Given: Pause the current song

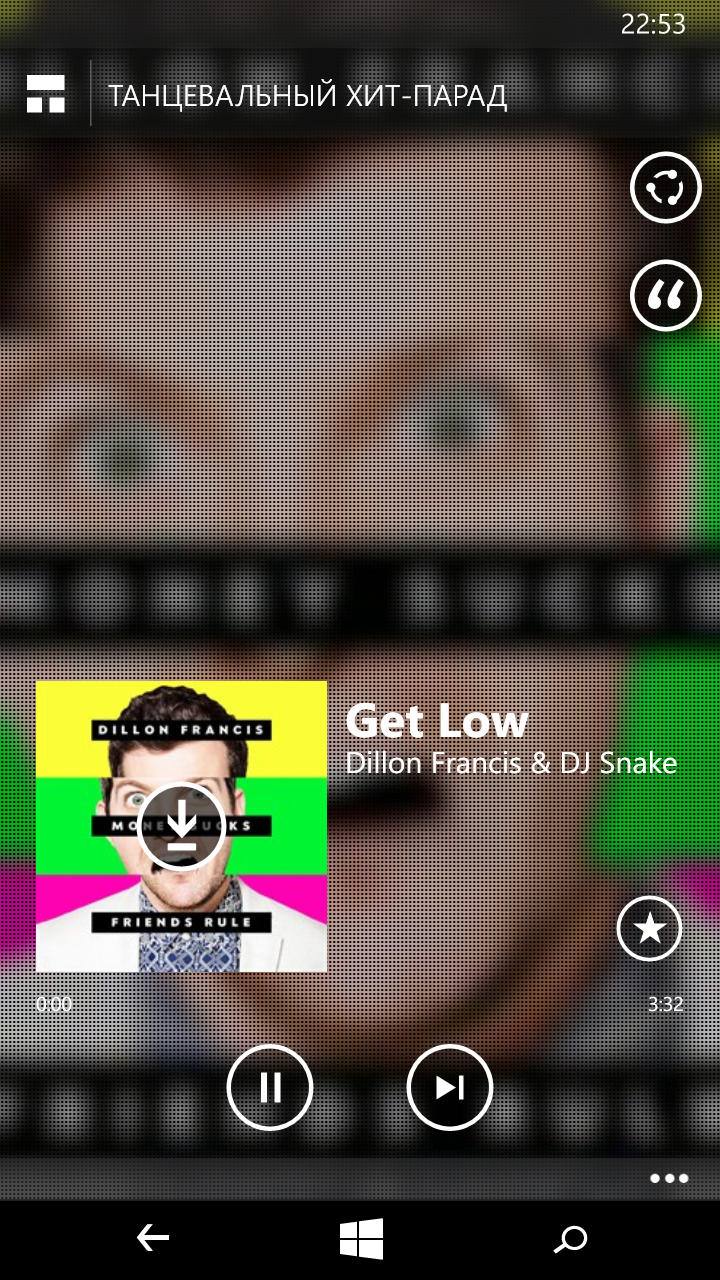Looking at the screenshot, I should click(x=270, y=1087).
